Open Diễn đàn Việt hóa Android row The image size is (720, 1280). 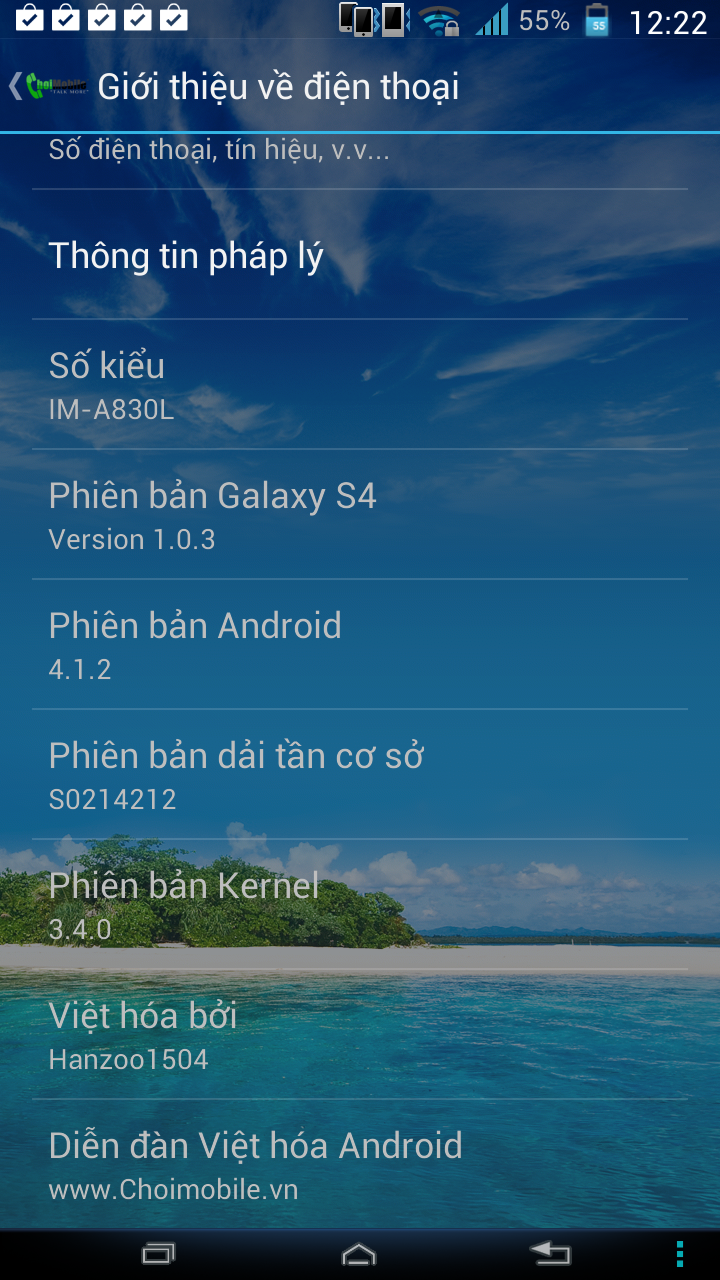click(360, 1163)
